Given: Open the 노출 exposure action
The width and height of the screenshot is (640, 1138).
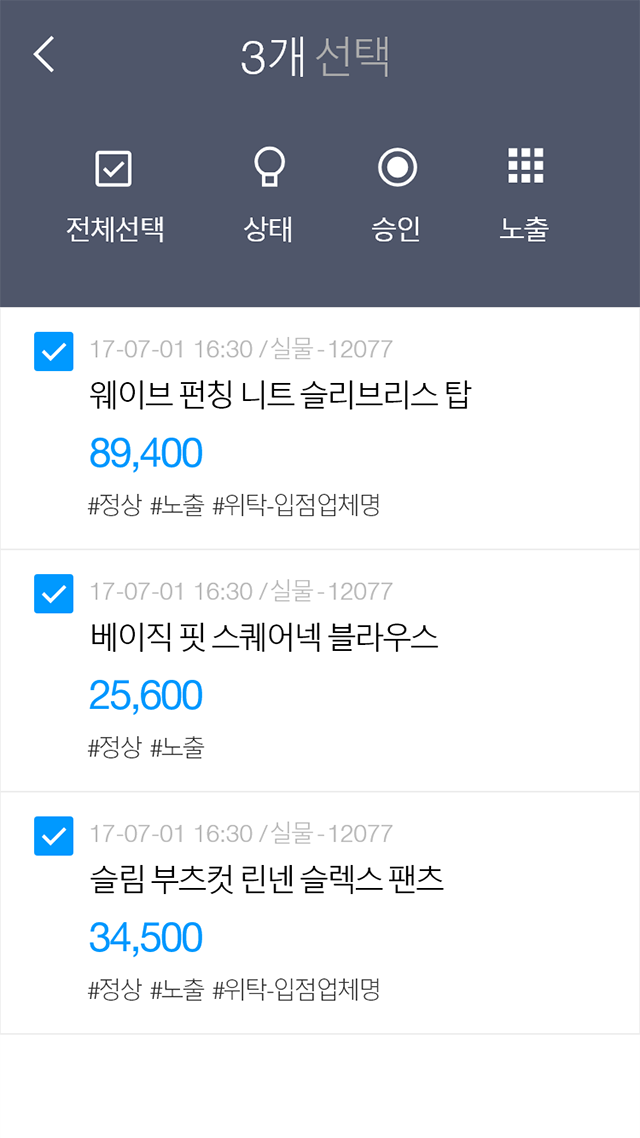Looking at the screenshot, I should [x=525, y=193].
